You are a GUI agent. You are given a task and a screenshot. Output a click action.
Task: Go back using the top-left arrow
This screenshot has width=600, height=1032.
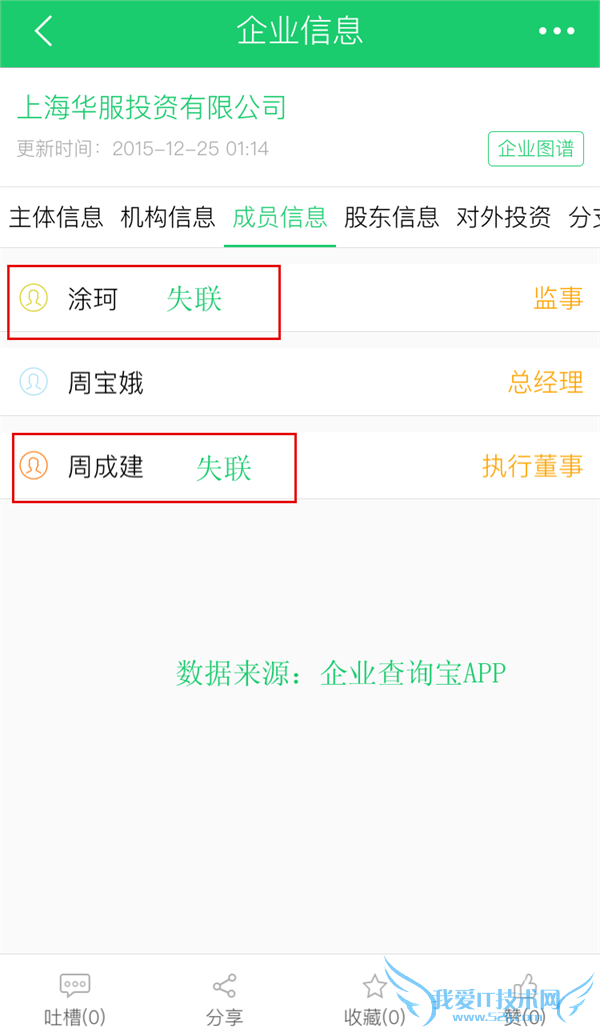coord(43,31)
